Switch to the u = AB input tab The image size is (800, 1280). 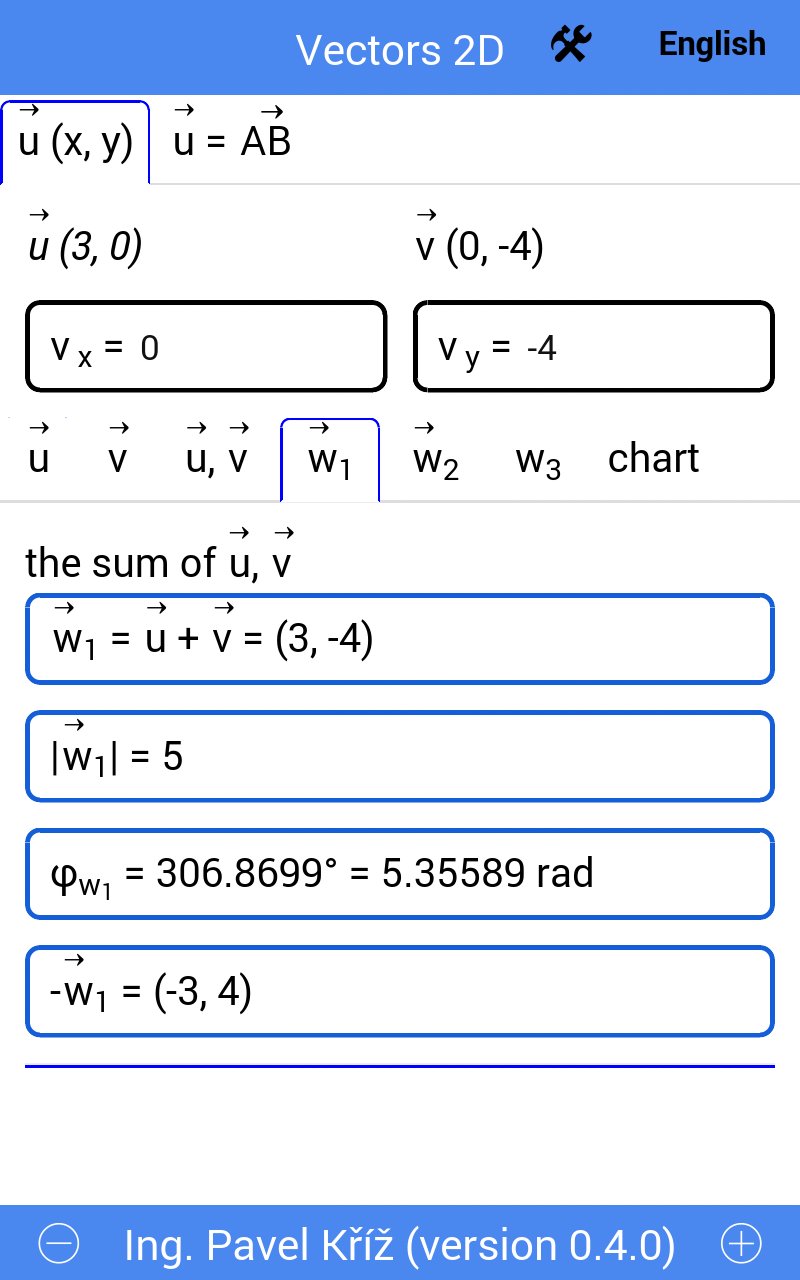pos(232,141)
